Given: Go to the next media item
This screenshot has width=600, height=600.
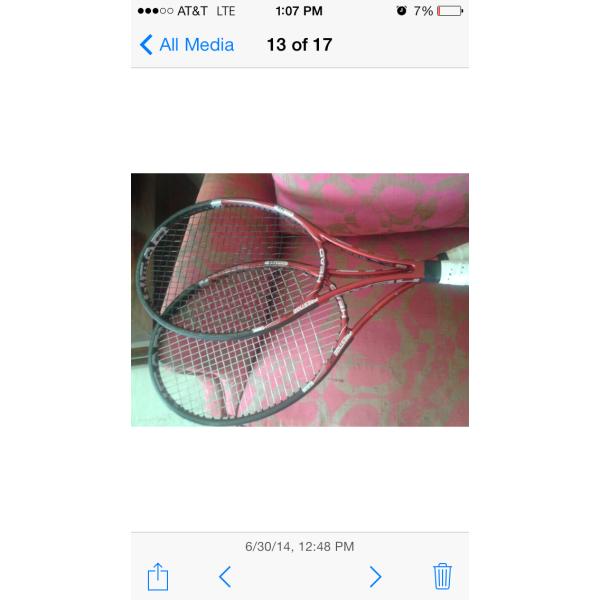Looking at the screenshot, I should pyautogui.click(x=375, y=577).
